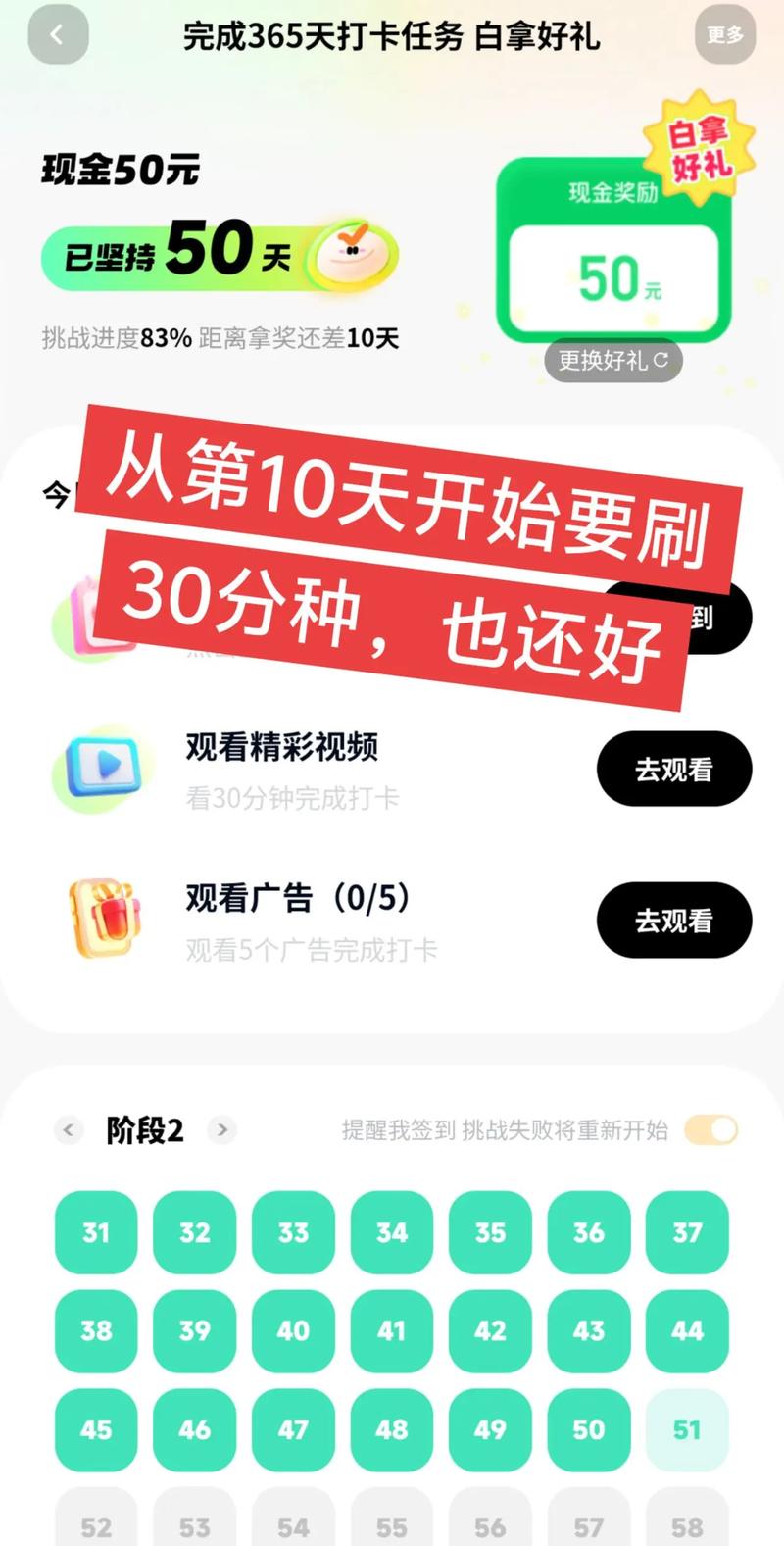Go to the previous stage before 阶段2
Image resolution: width=784 pixels, height=1546 pixels.
point(68,1130)
